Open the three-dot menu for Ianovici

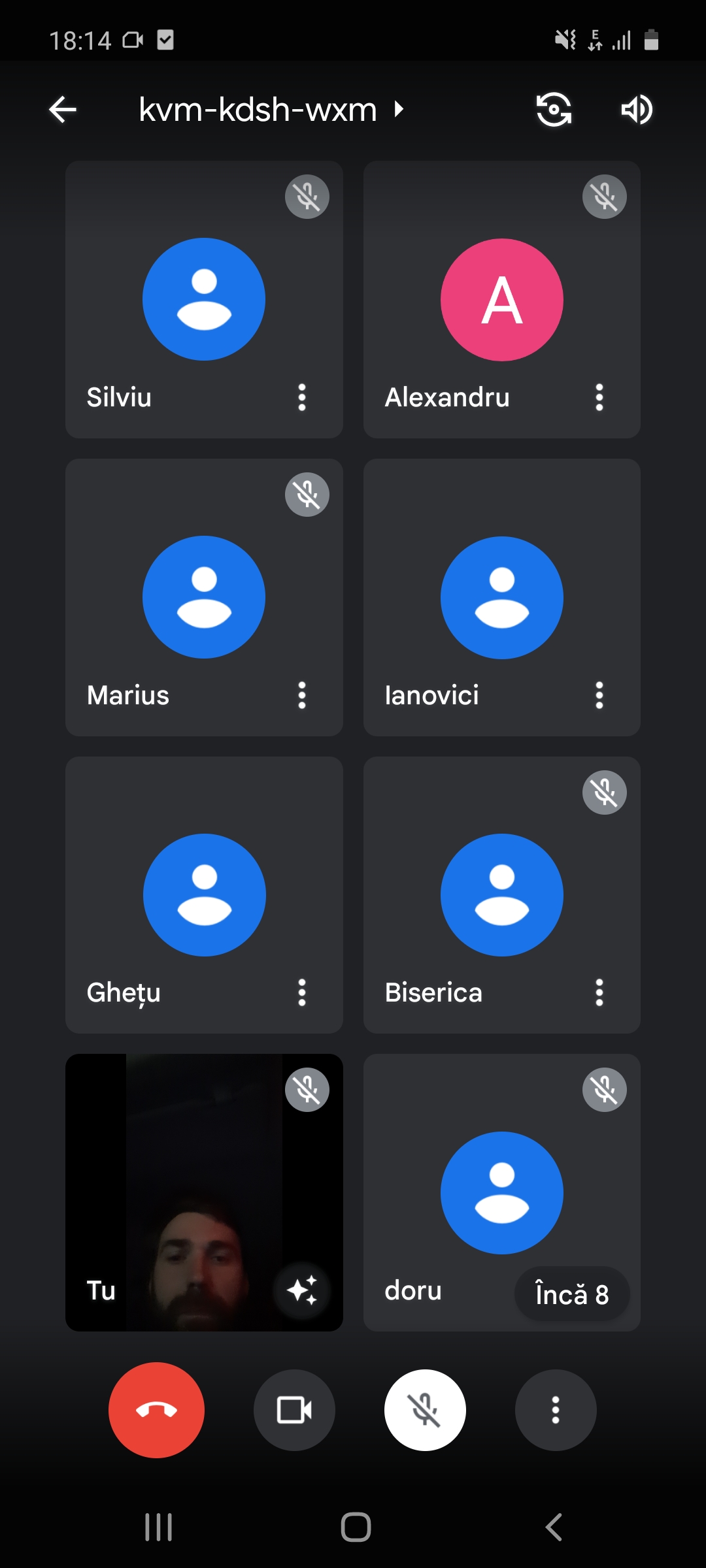click(x=599, y=695)
